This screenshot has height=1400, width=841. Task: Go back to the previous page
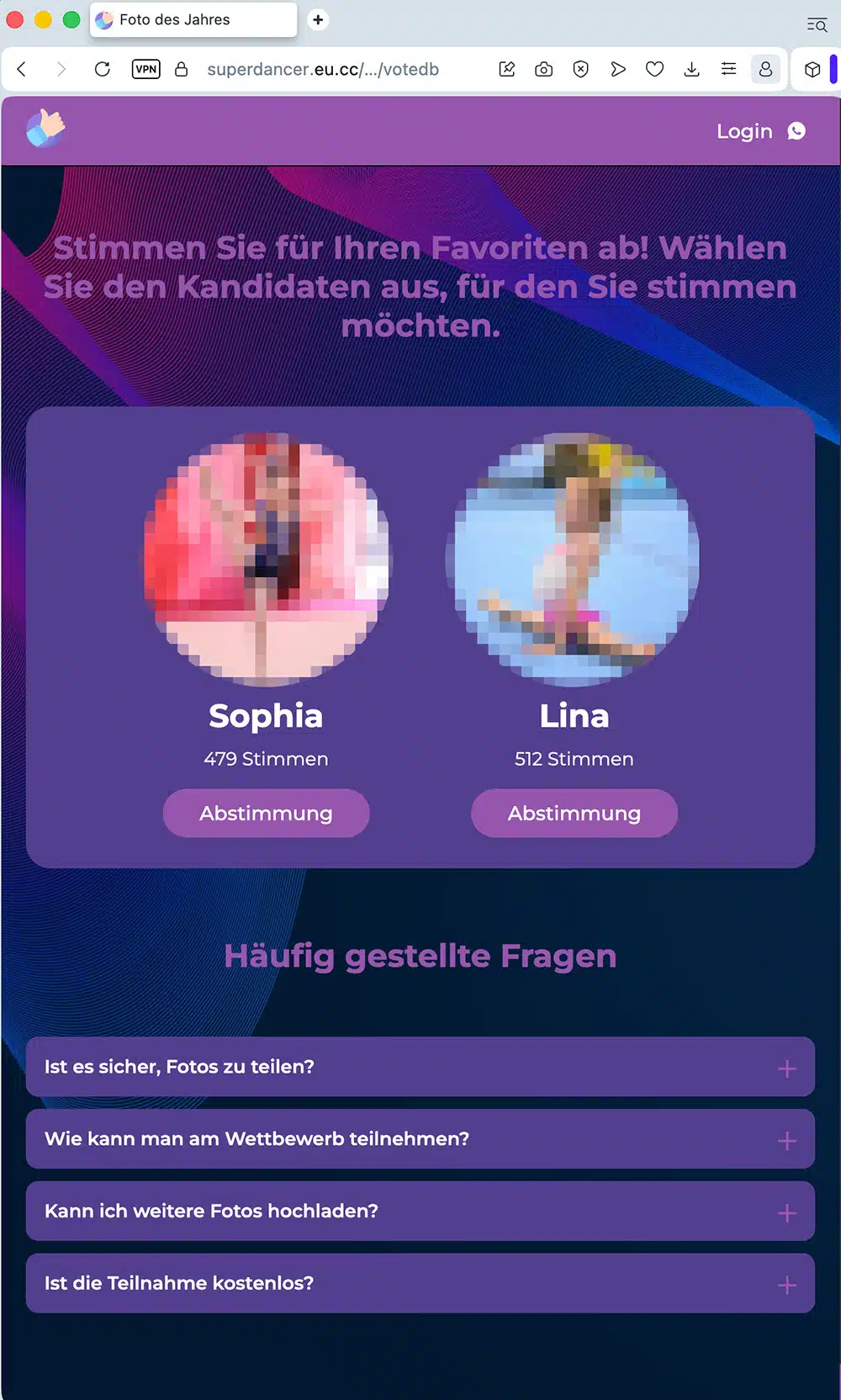point(22,69)
